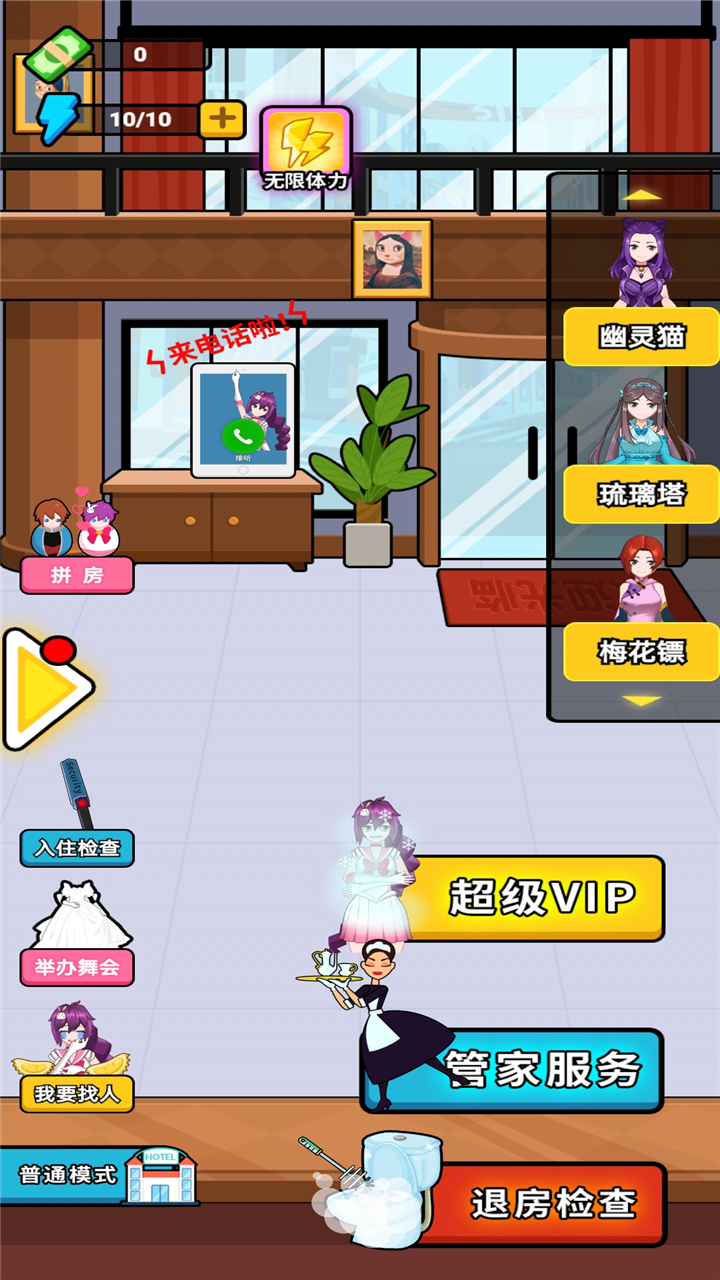Tap the plus button to add energy
The image size is (720, 1280).
(222, 120)
